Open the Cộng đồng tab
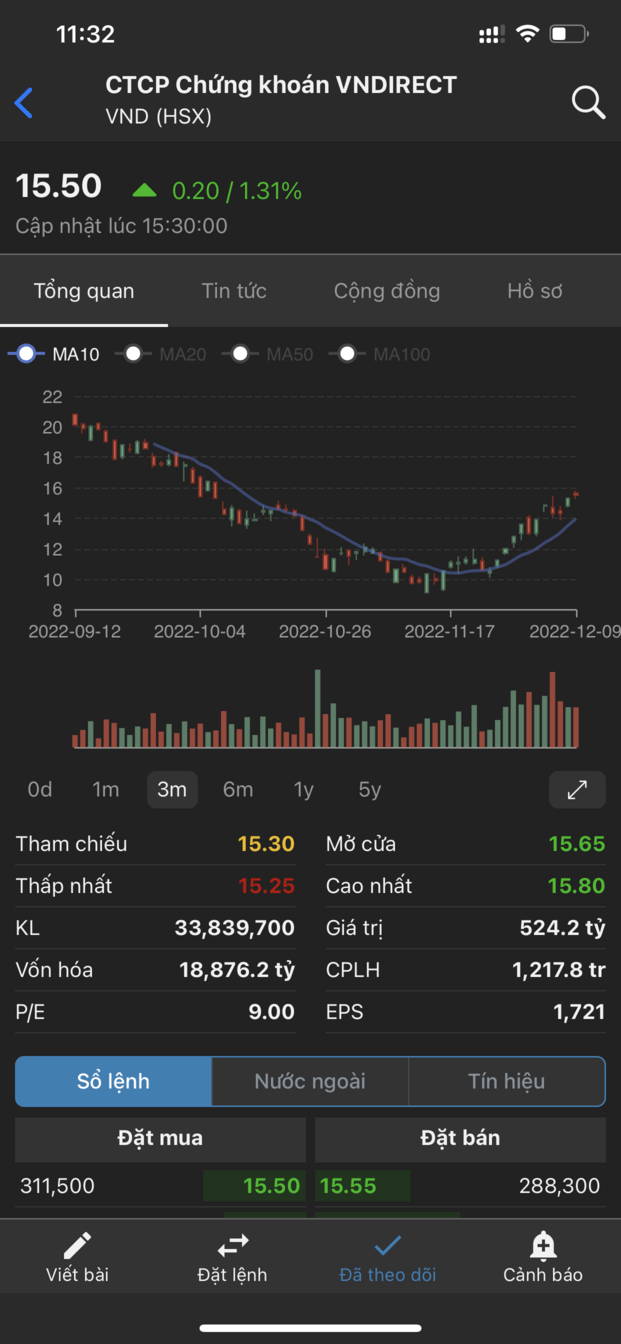621x1344 pixels. coord(387,291)
